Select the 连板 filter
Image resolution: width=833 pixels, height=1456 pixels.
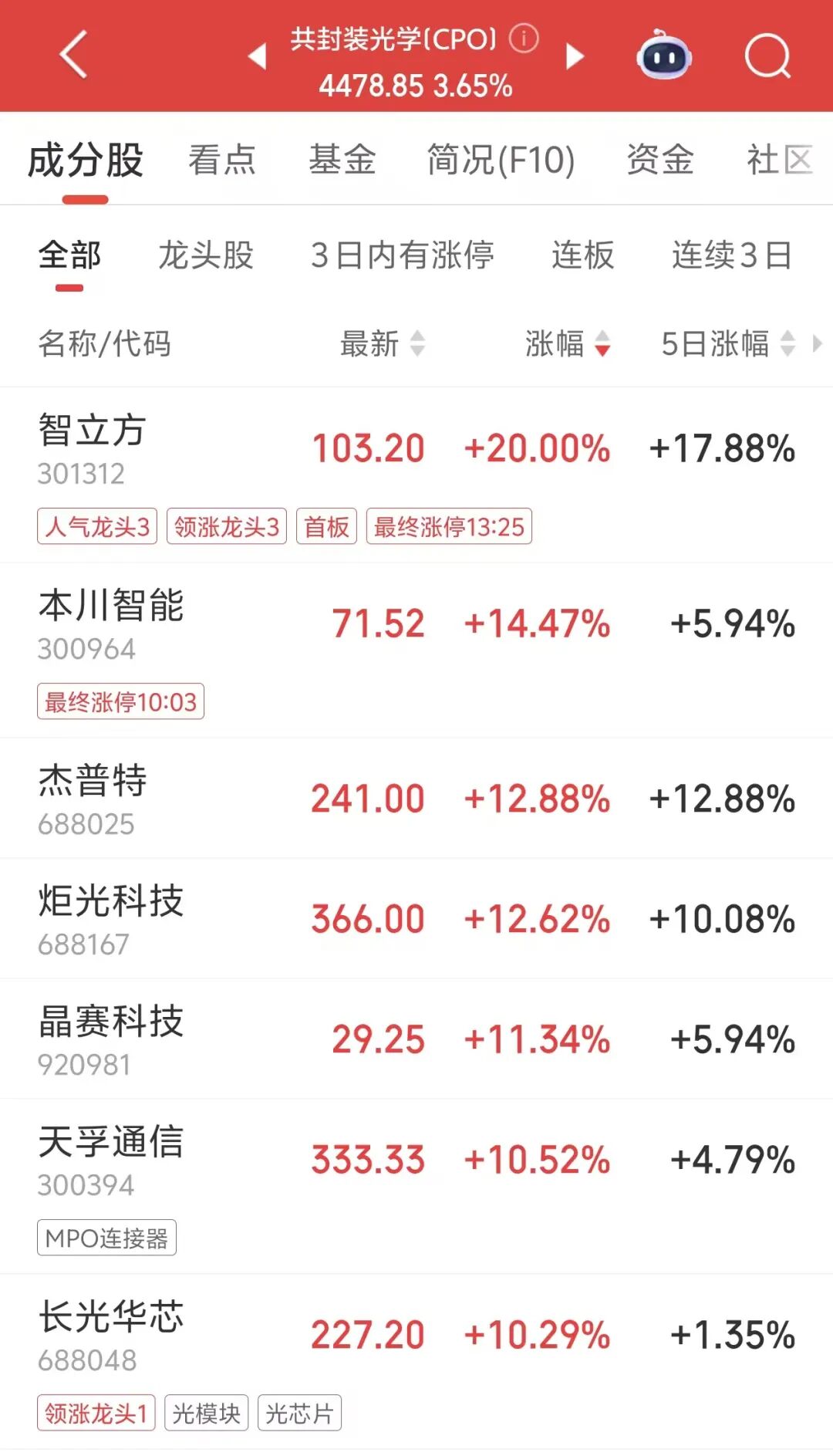(583, 255)
